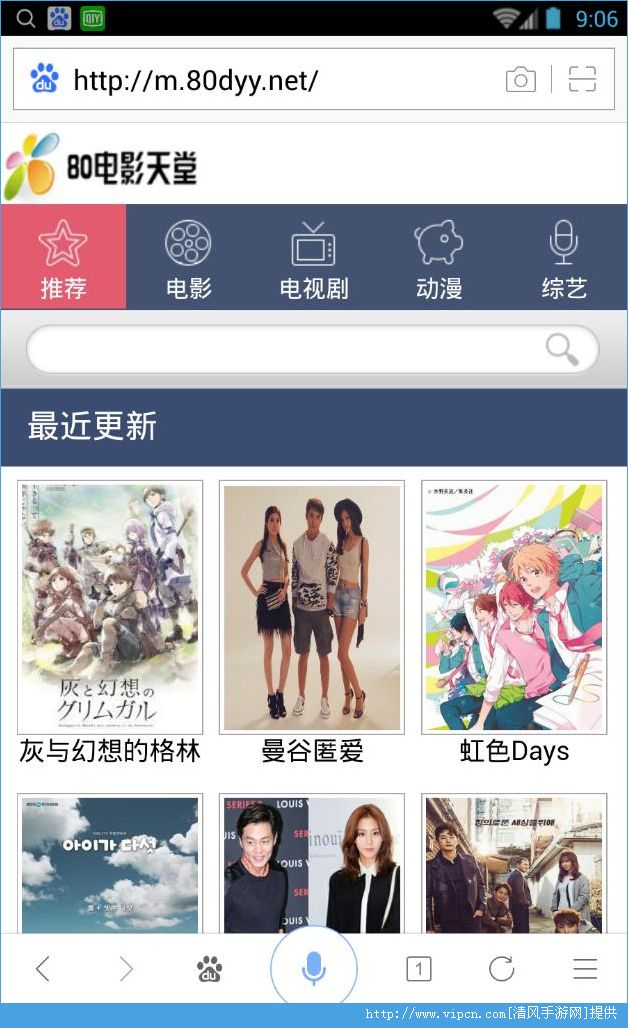Open the browser hamburger menu

585,968
